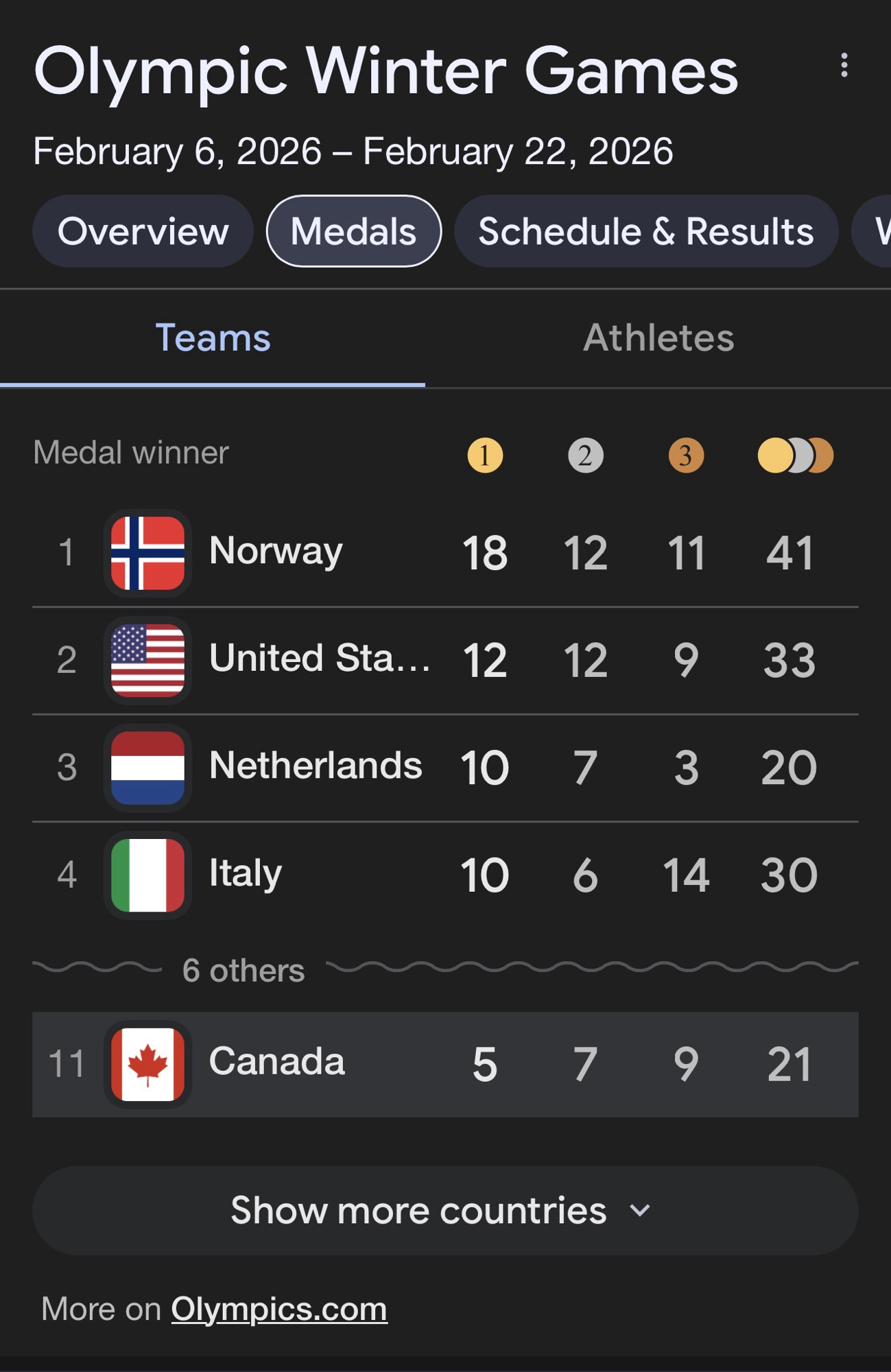Open Schedule & Results chip
The height and width of the screenshot is (1372, 891).
click(x=645, y=232)
